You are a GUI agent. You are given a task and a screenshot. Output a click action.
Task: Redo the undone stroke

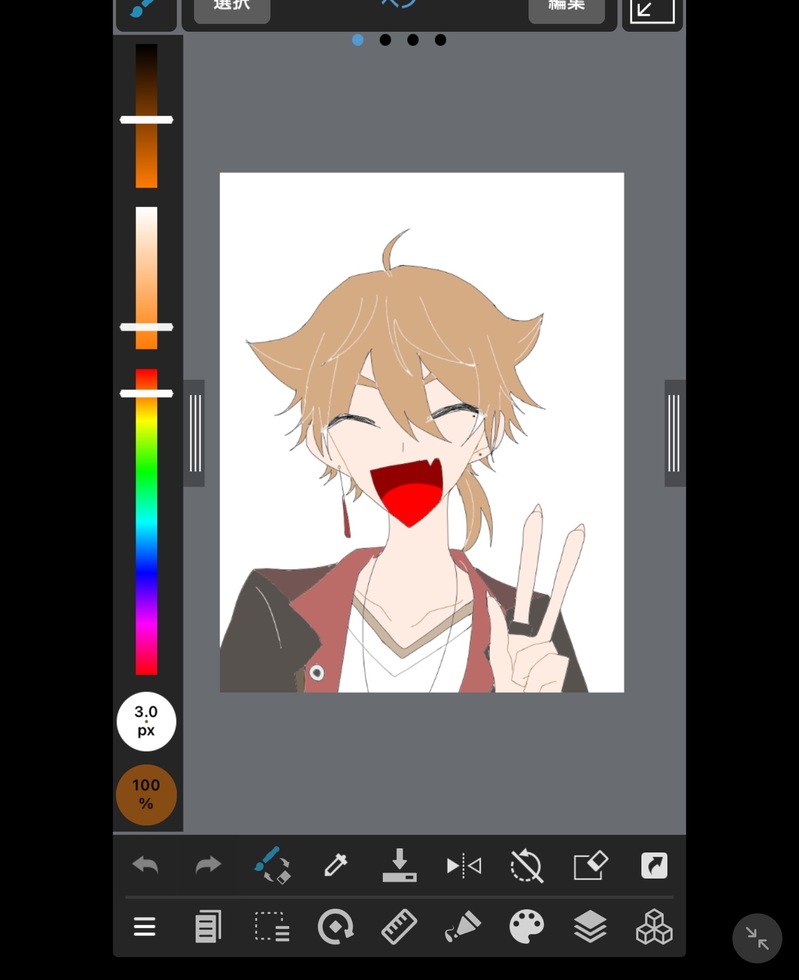[x=208, y=865]
